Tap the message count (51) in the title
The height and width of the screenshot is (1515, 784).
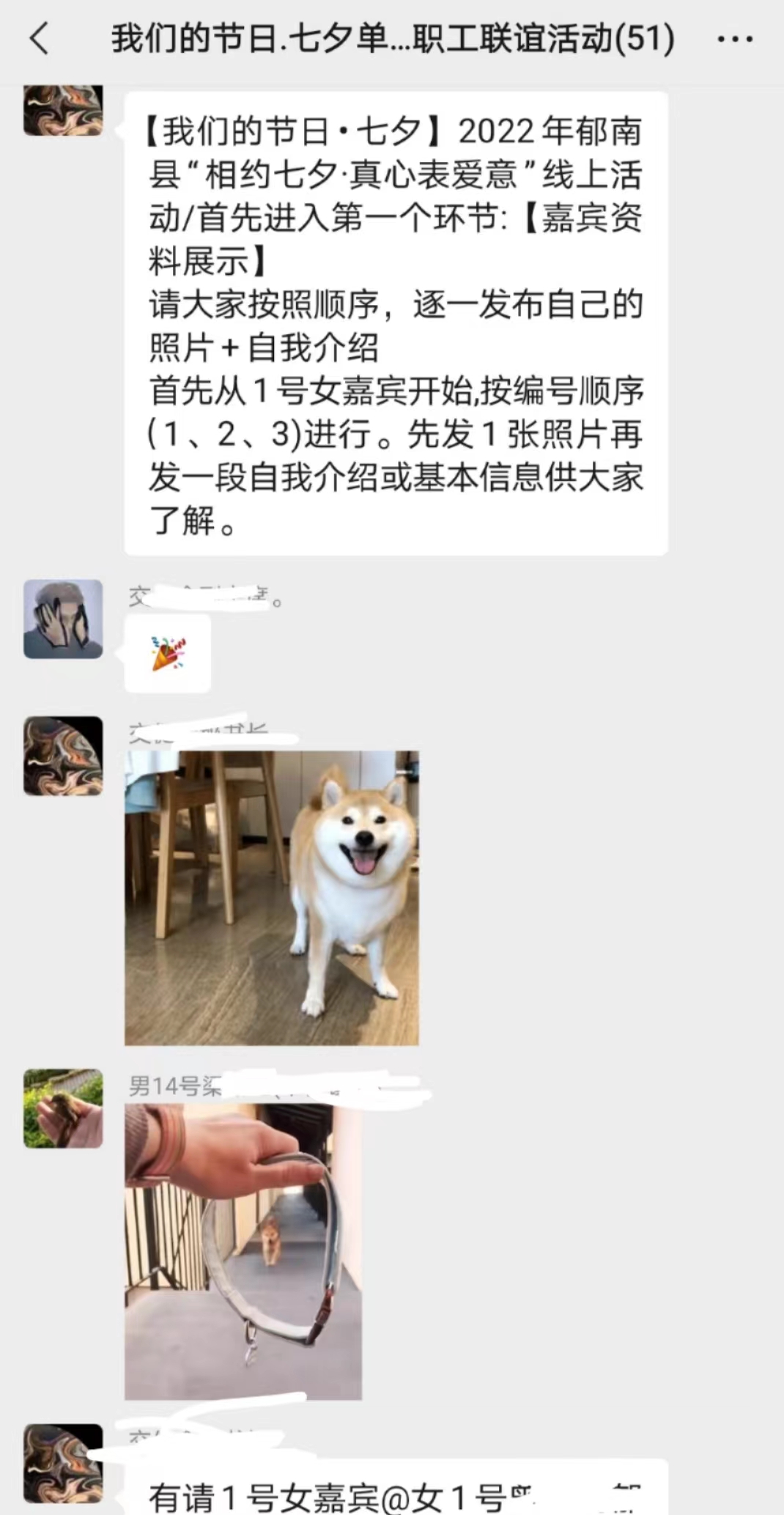click(x=639, y=40)
